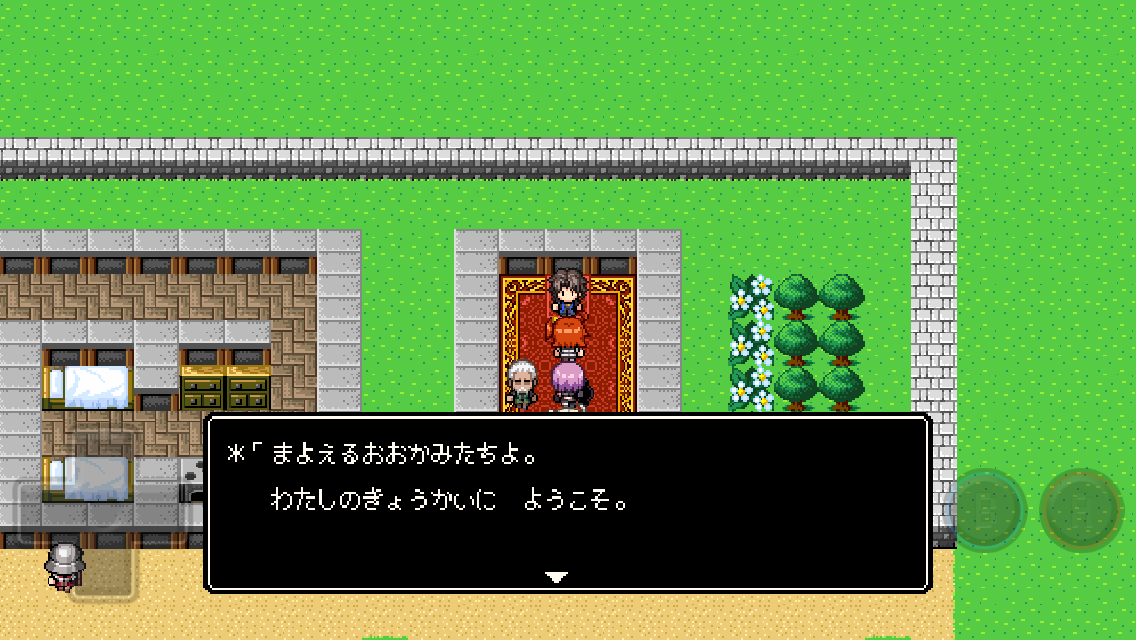Move up with the virtual D-pad
This screenshot has height=640, width=1136.
[x=104, y=455]
